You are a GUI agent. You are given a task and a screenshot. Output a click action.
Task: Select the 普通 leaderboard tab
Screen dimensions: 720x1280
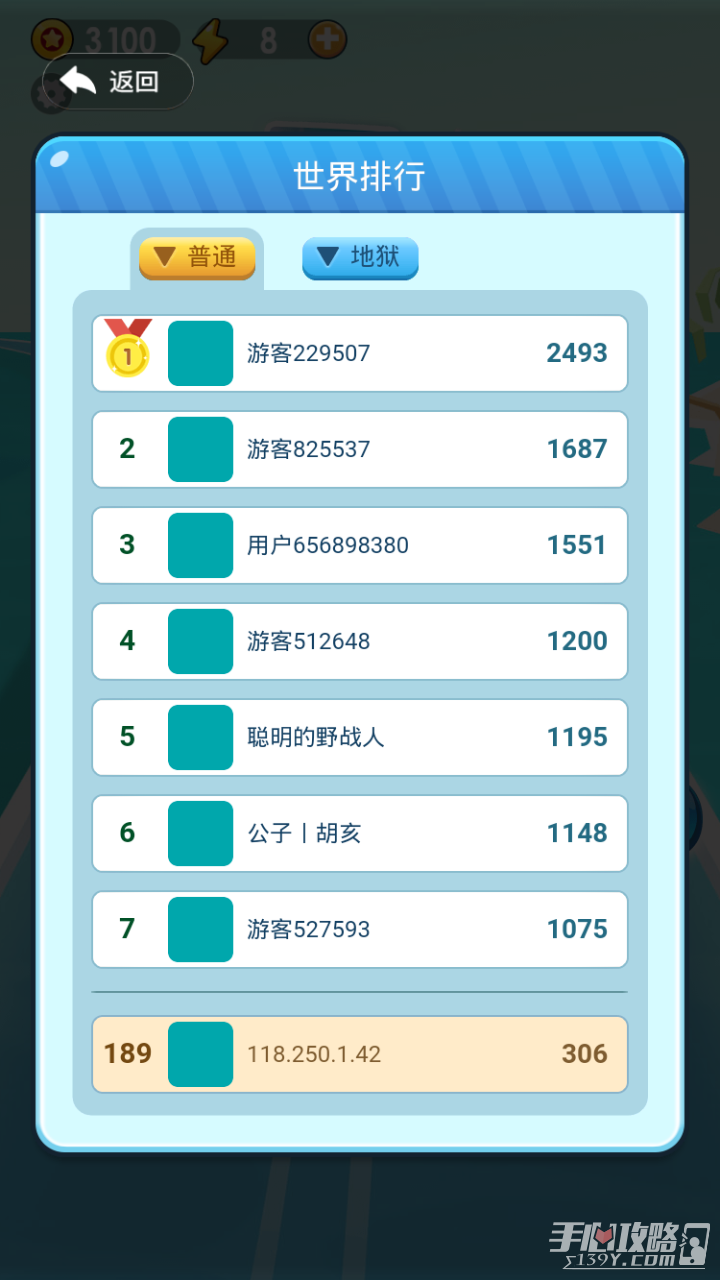tap(197, 258)
